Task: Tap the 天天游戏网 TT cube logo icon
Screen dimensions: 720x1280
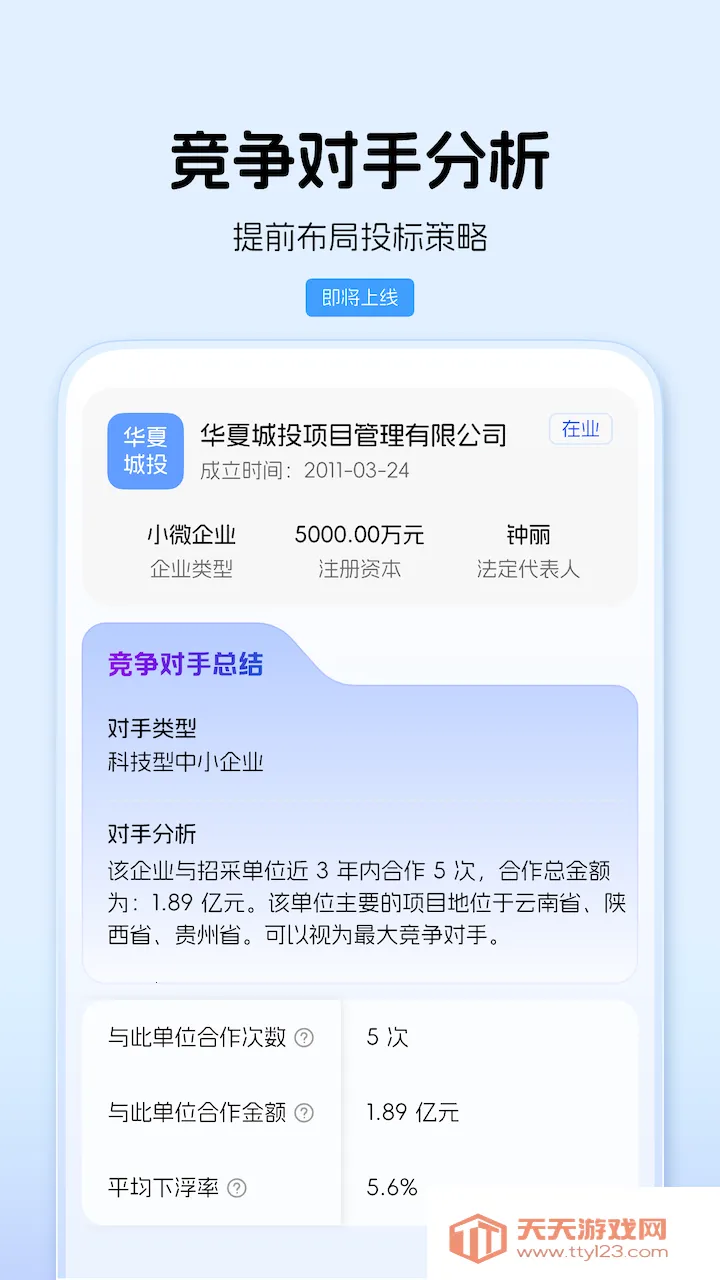Action: pyautogui.click(x=480, y=1237)
